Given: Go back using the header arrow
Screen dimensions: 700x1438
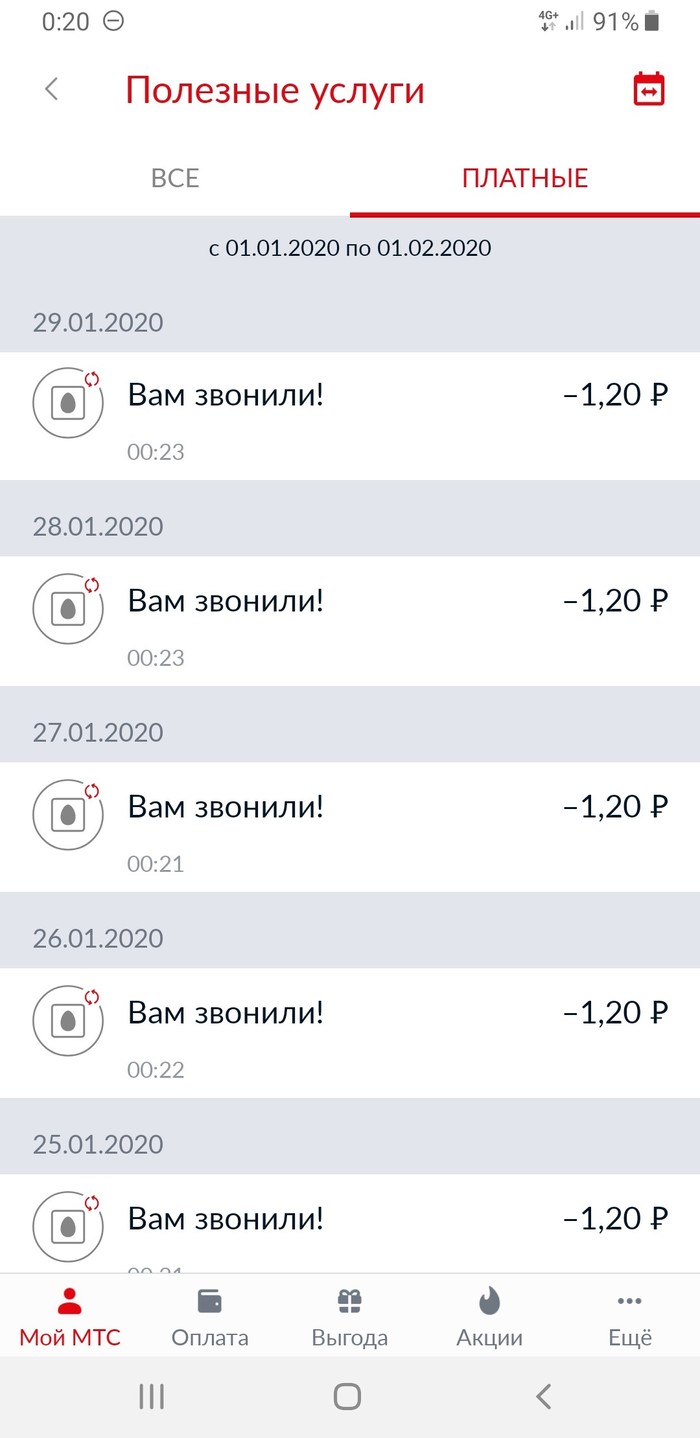Looking at the screenshot, I should [x=52, y=90].
